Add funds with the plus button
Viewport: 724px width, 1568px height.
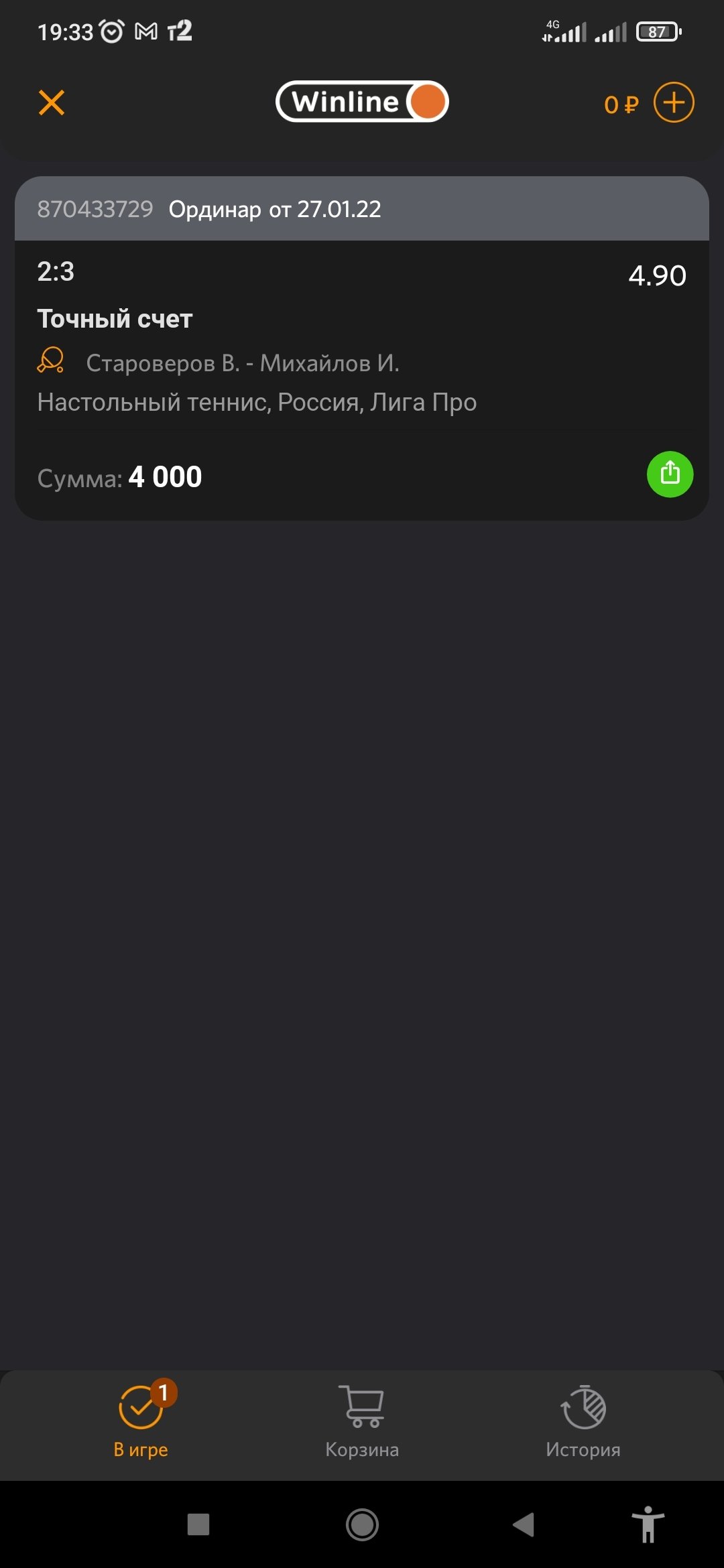(673, 103)
